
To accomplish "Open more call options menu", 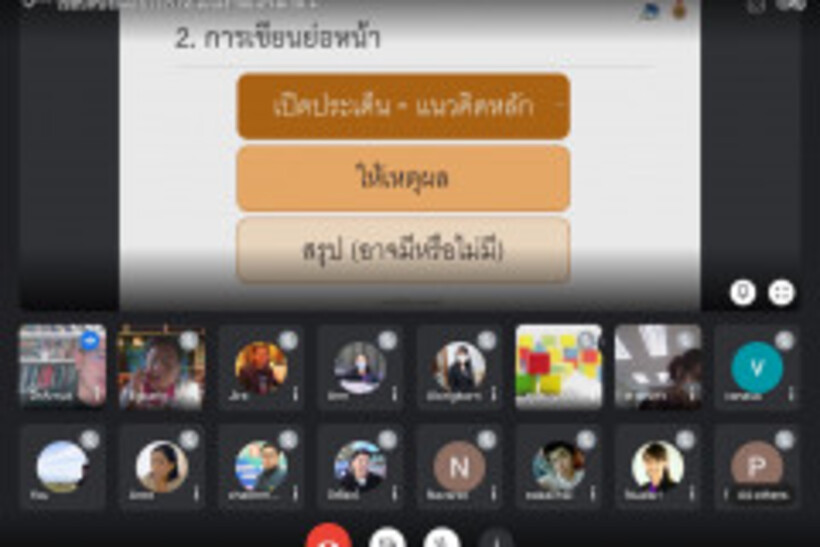I will [x=496, y=540].
